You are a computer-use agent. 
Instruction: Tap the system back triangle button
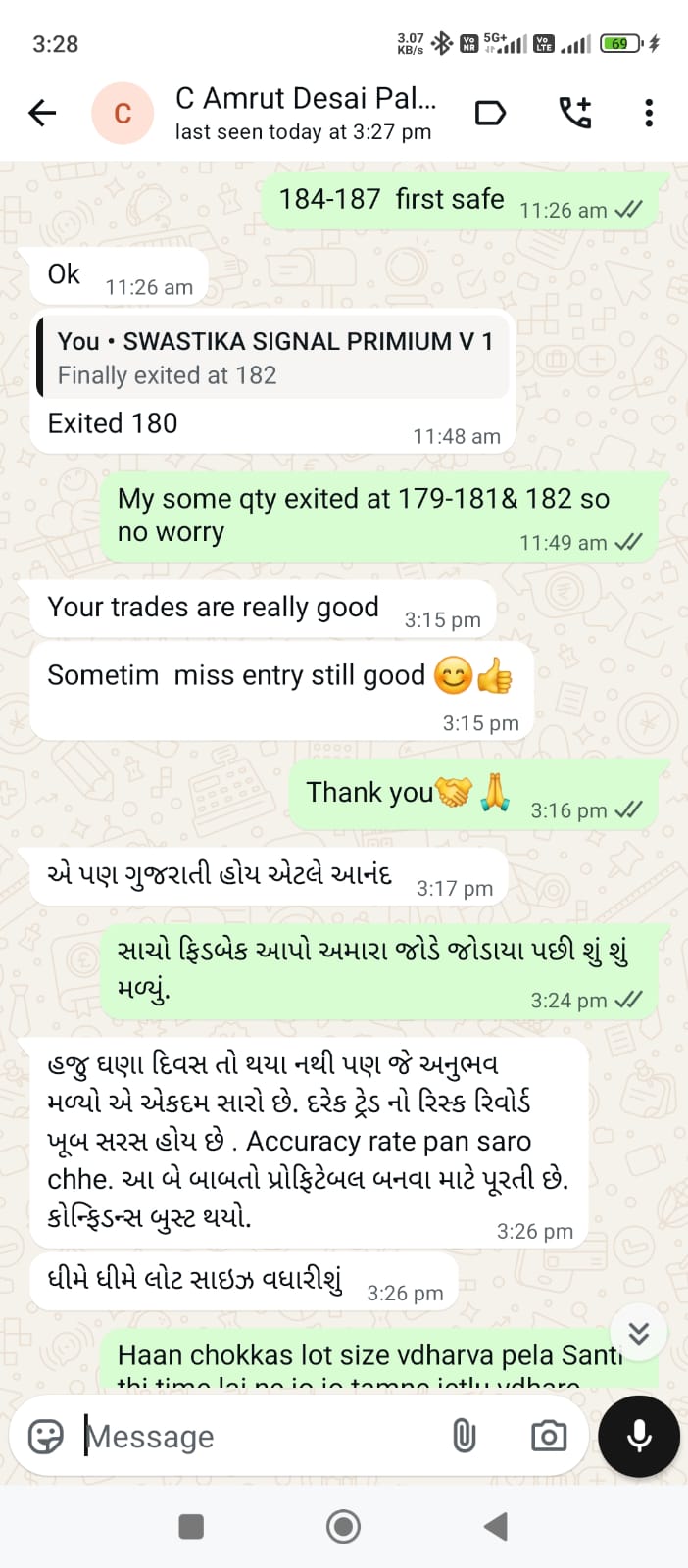click(x=496, y=1526)
